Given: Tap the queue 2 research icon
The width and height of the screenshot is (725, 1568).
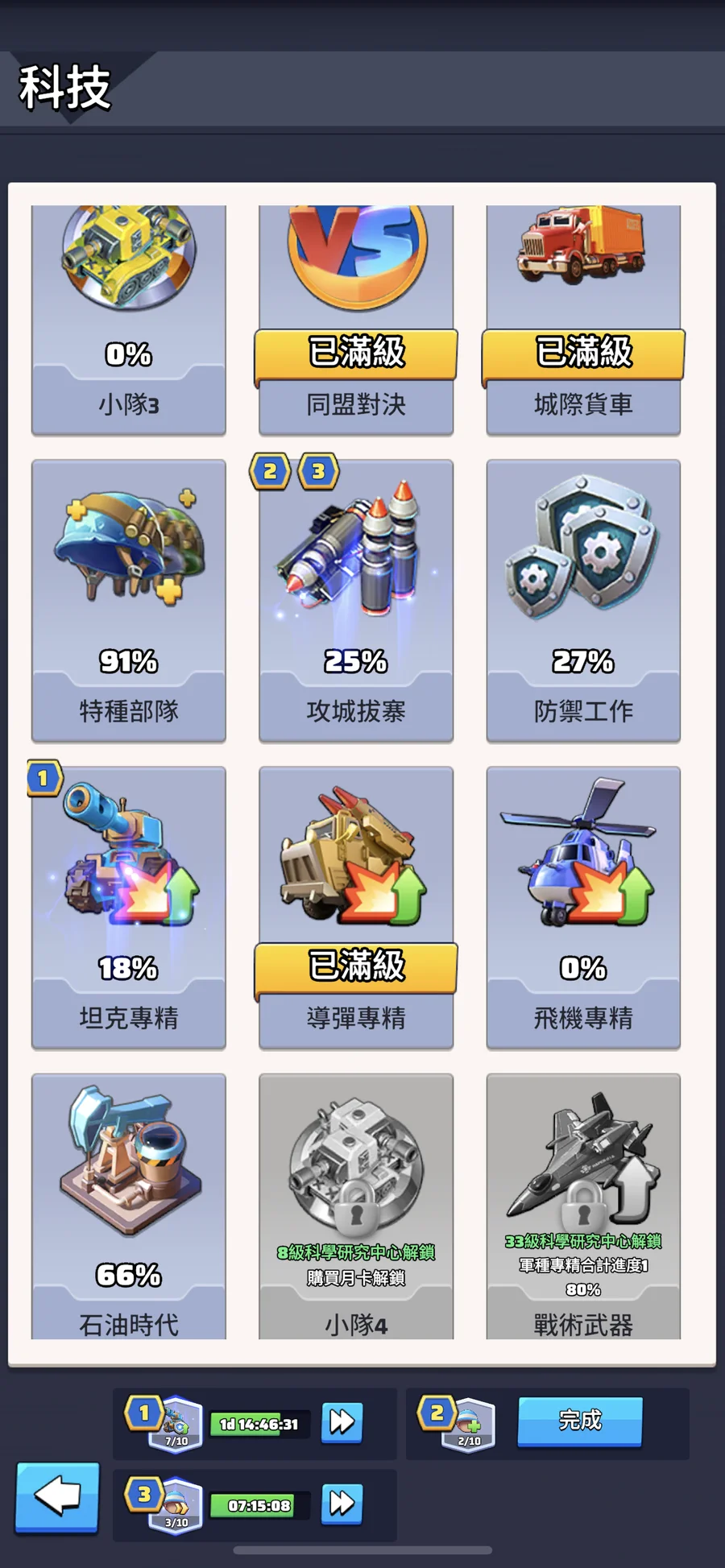Looking at the screenshot, I should click(469, 1424).
